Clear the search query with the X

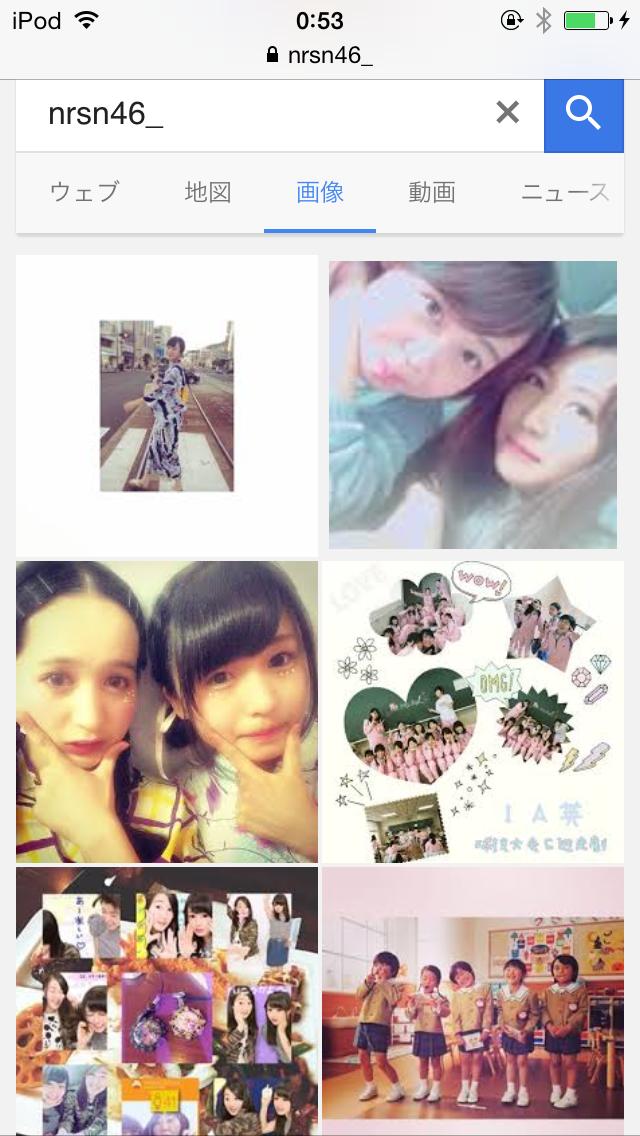(x=507, y=112)
